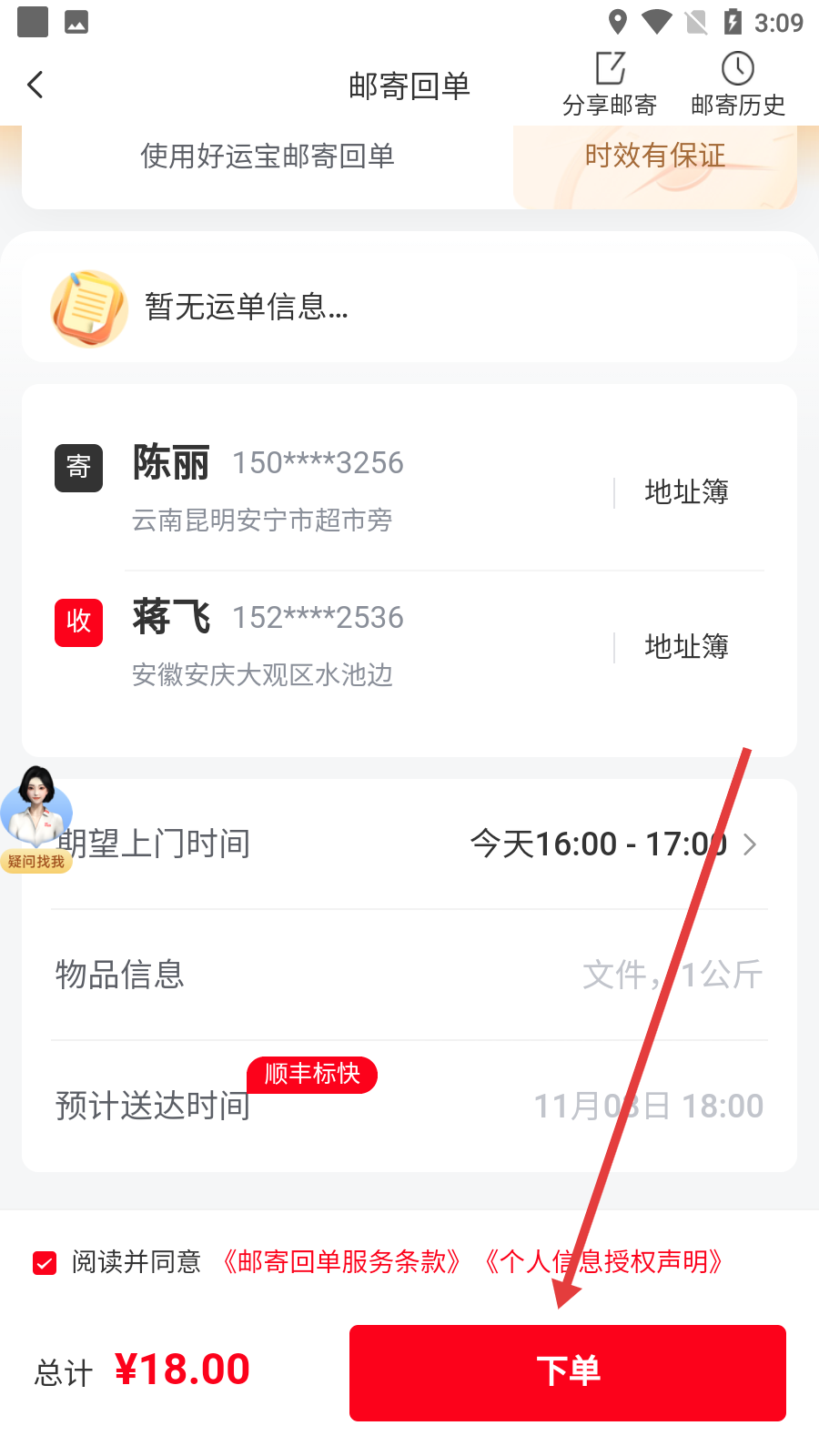Open 邮寄历史 mailing history
The height and width of the screenshot is (1456, 819).
pos(737,85)
